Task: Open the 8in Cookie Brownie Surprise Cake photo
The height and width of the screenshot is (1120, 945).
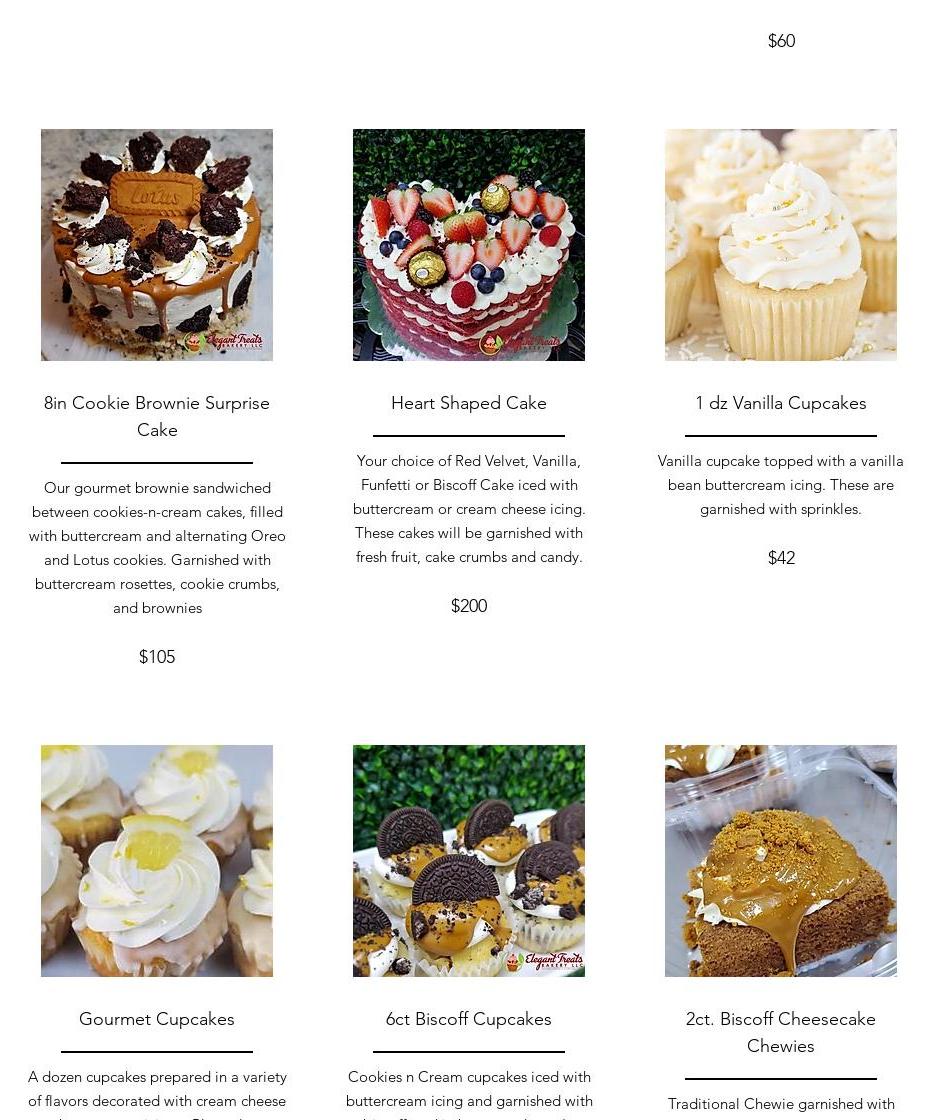Action: click(157, 245)
